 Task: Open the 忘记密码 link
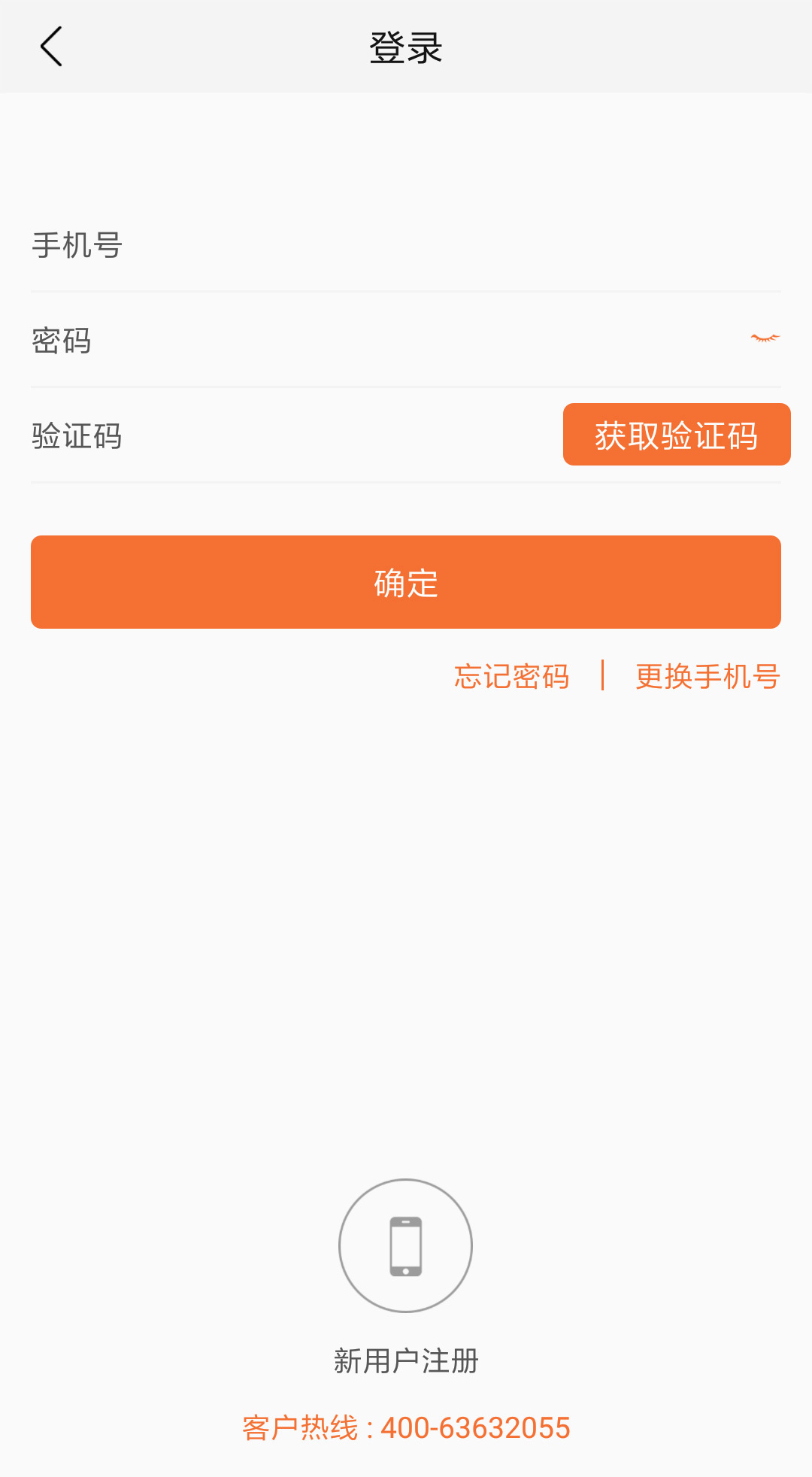coord(511,676)
